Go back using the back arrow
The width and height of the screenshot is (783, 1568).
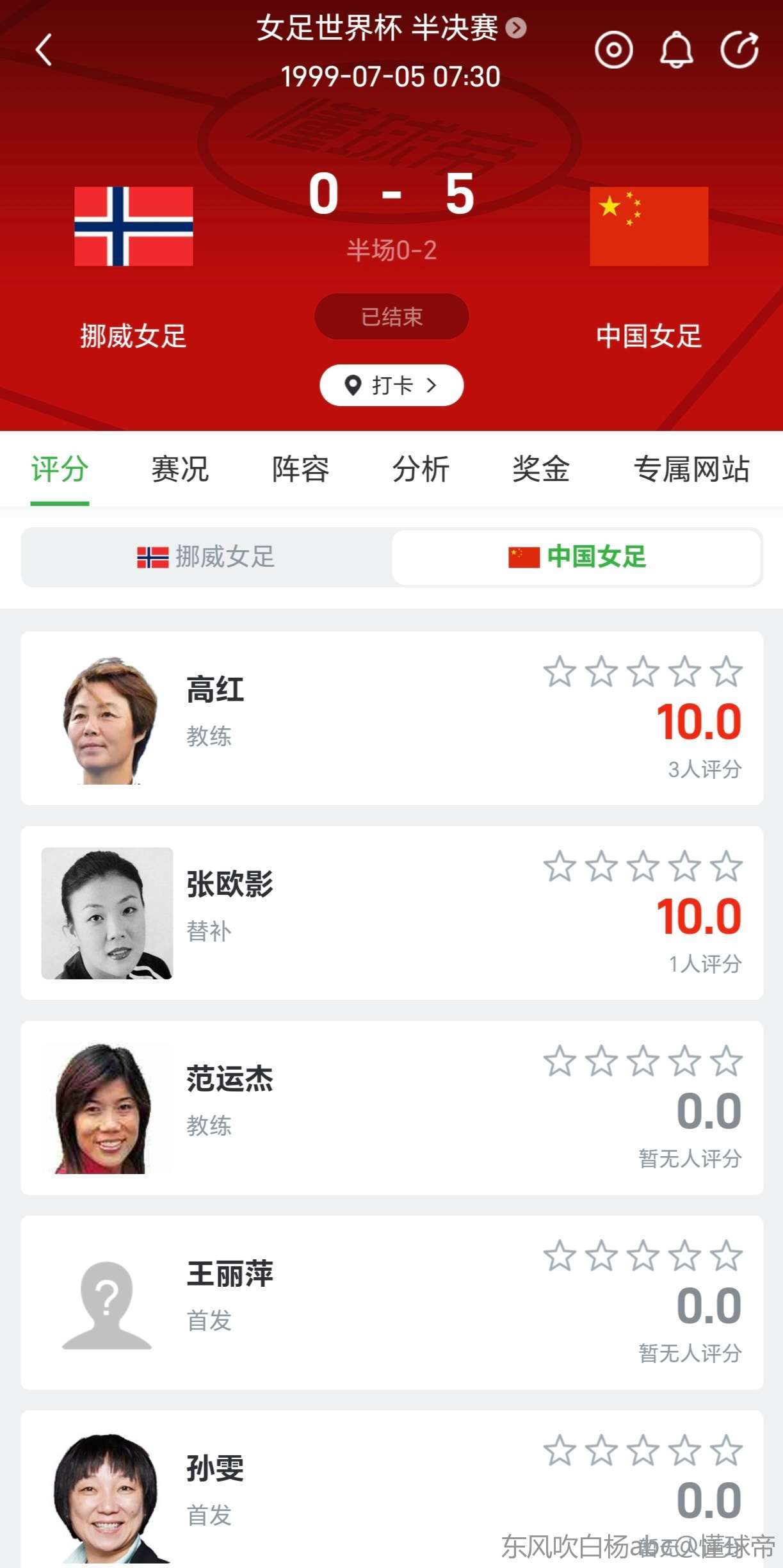click(44, 50)
